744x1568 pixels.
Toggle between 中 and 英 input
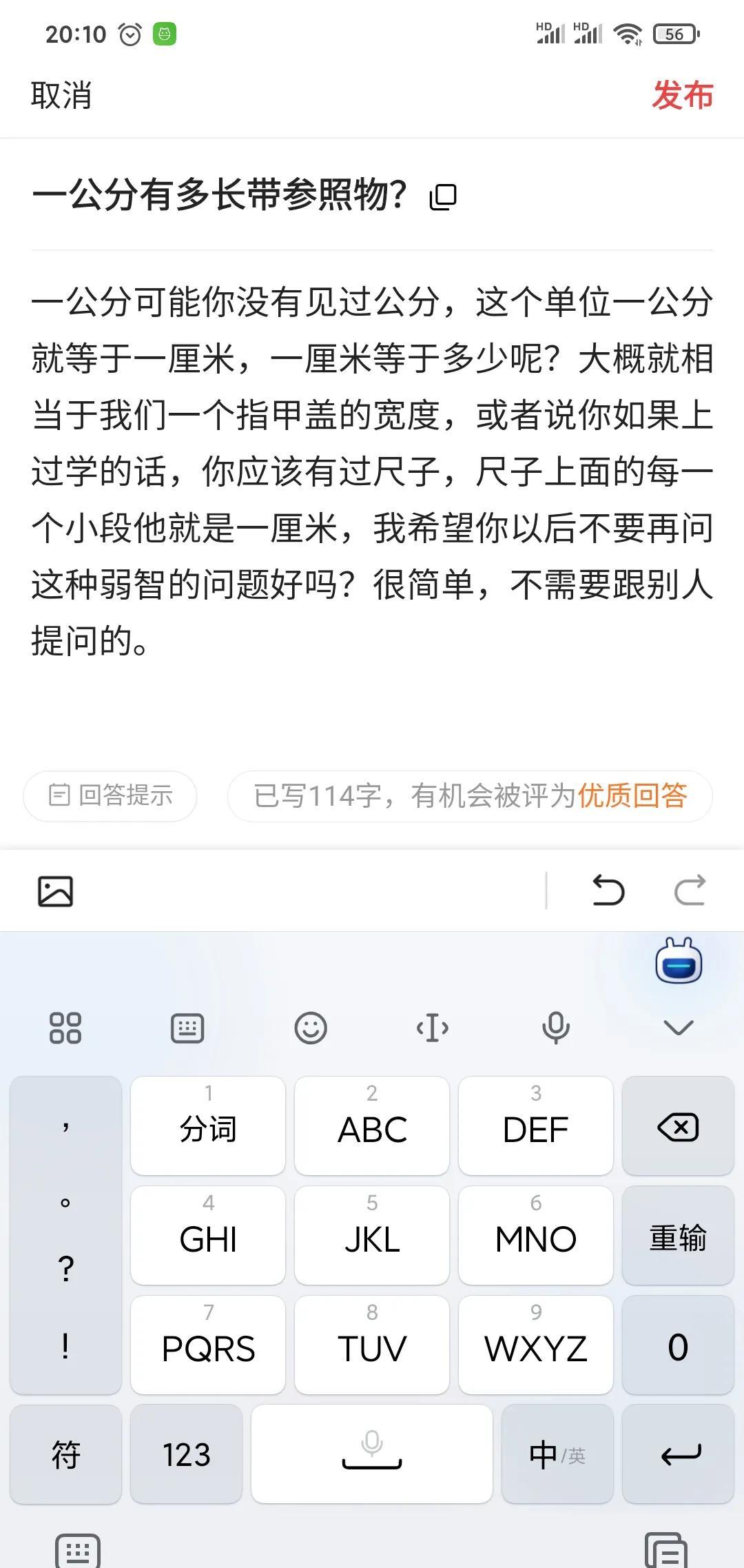[x=557, y=1454]
